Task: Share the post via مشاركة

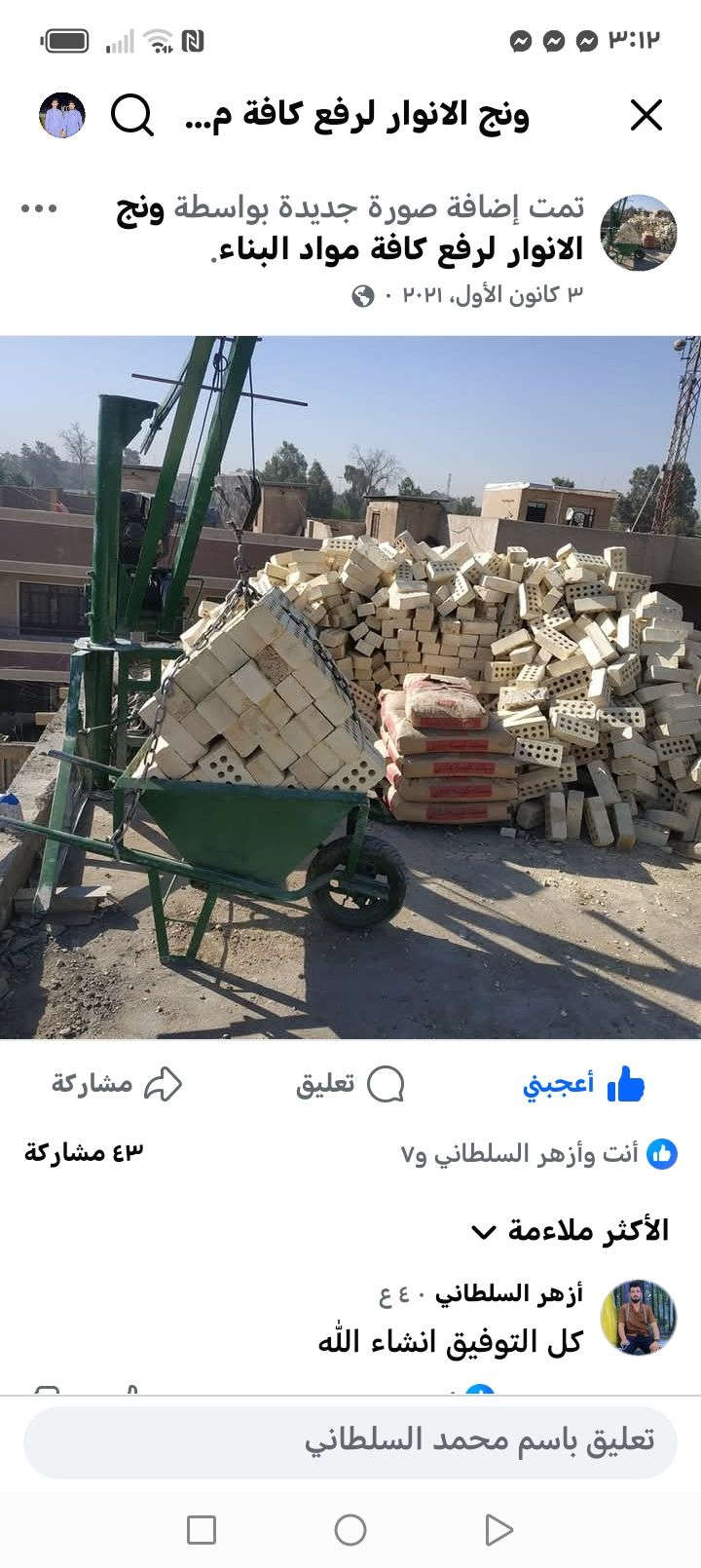Action: (x=117, y=1084)
